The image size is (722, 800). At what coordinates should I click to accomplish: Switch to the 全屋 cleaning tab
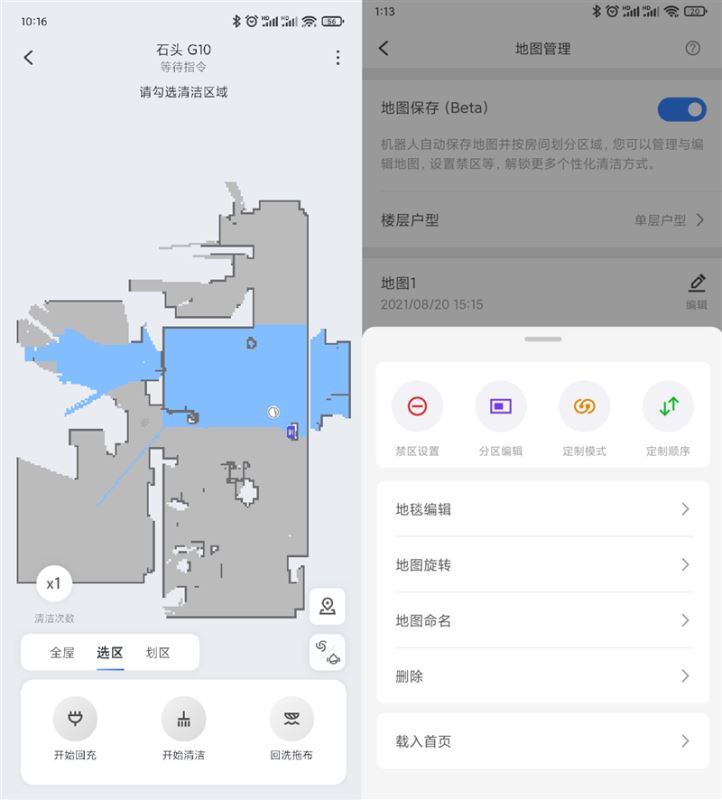(62, 653)
